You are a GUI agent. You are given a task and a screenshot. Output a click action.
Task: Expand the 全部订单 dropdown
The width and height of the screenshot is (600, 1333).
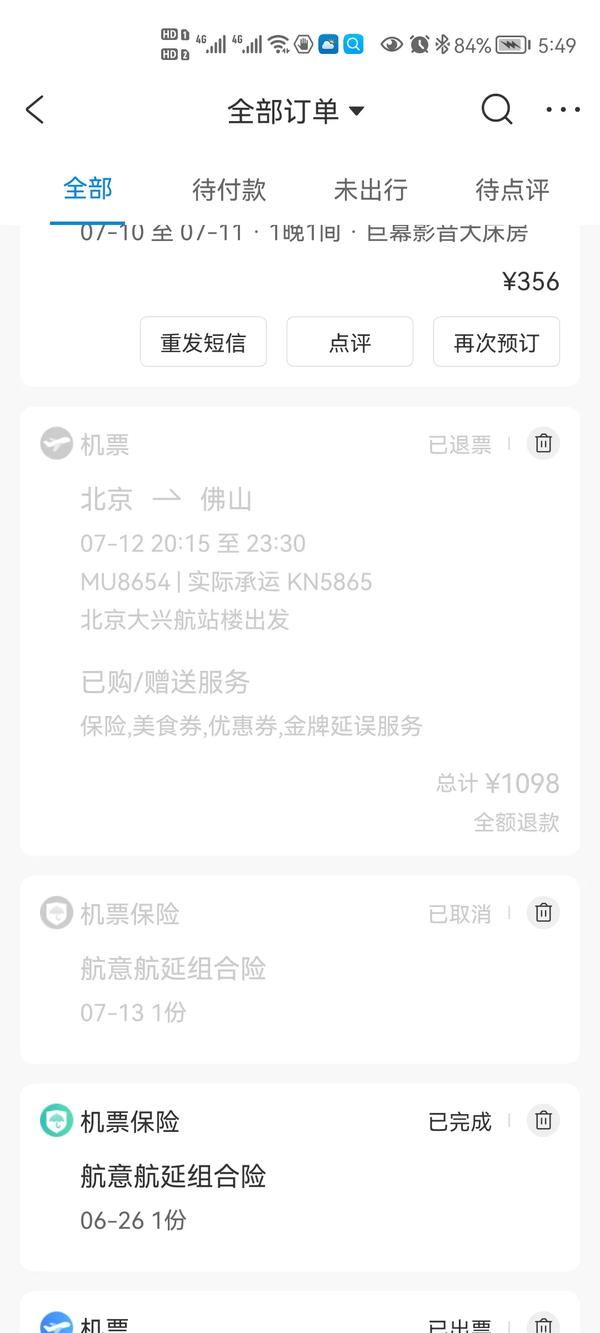(x=296, y=111)
